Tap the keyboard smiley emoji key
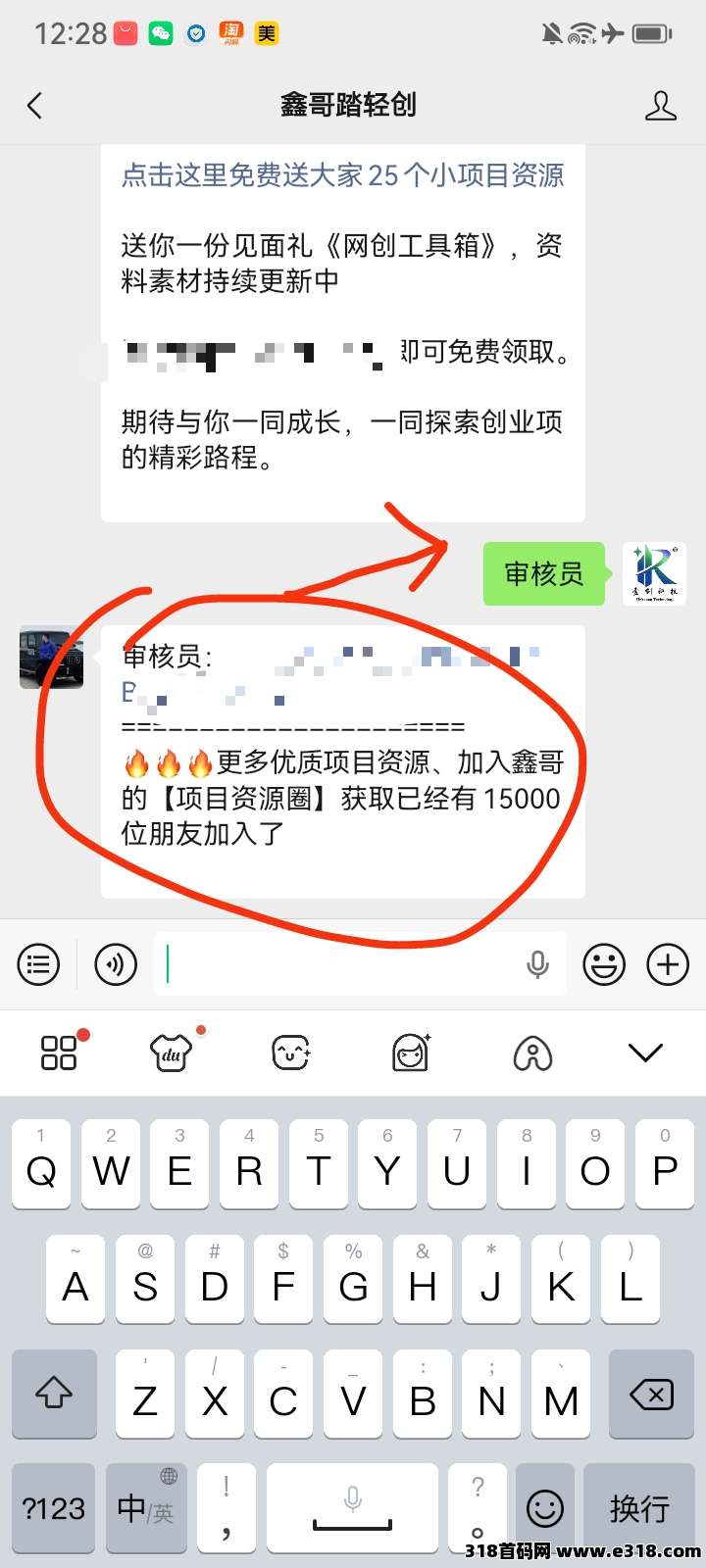 [545, 1508]
